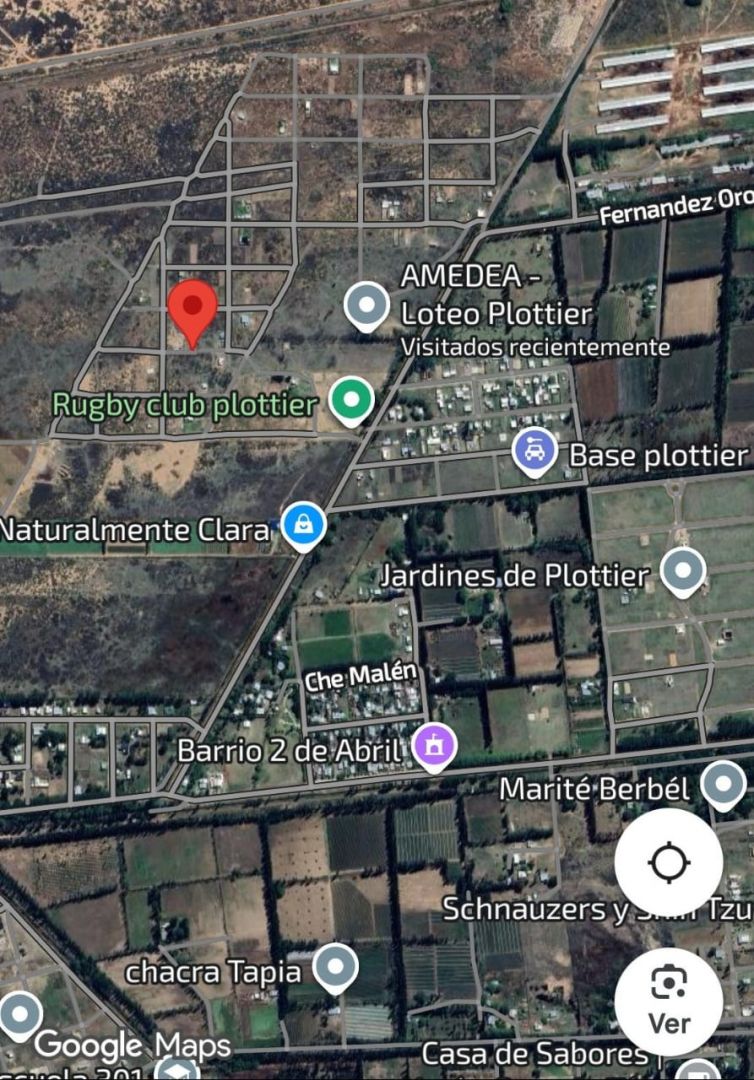Open the AMEDEA - Loteo Plottier place marker
754x1080 pixels.
click(367, 305)
